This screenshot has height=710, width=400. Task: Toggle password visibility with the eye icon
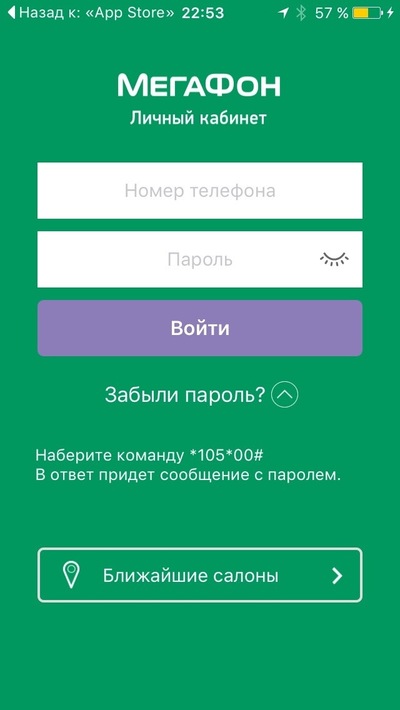pos(334,259)
